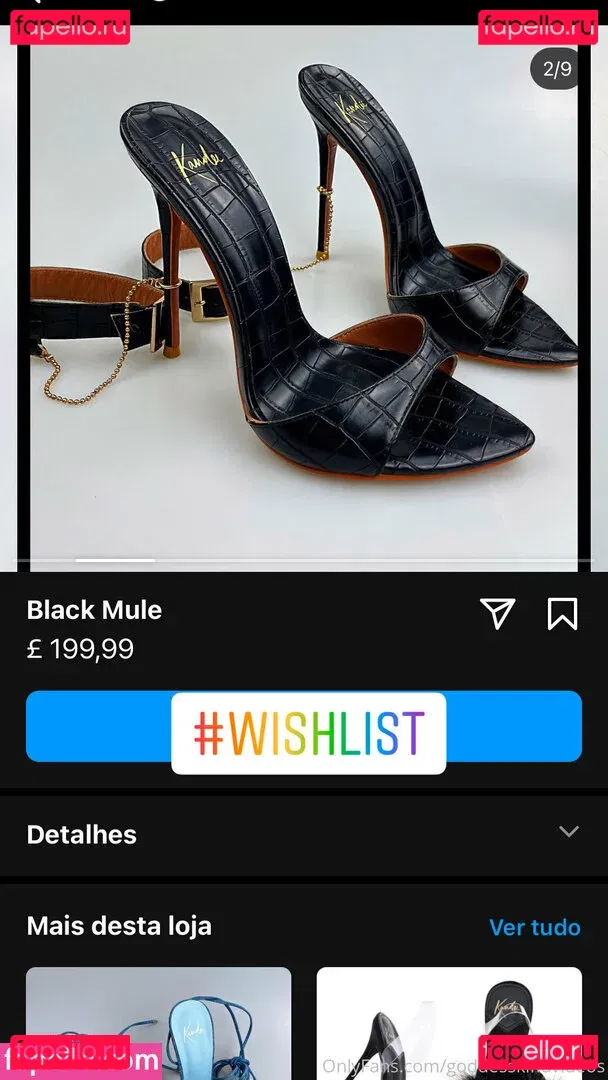
Task: Share the Black Mule product
Action: click(497, 614)
